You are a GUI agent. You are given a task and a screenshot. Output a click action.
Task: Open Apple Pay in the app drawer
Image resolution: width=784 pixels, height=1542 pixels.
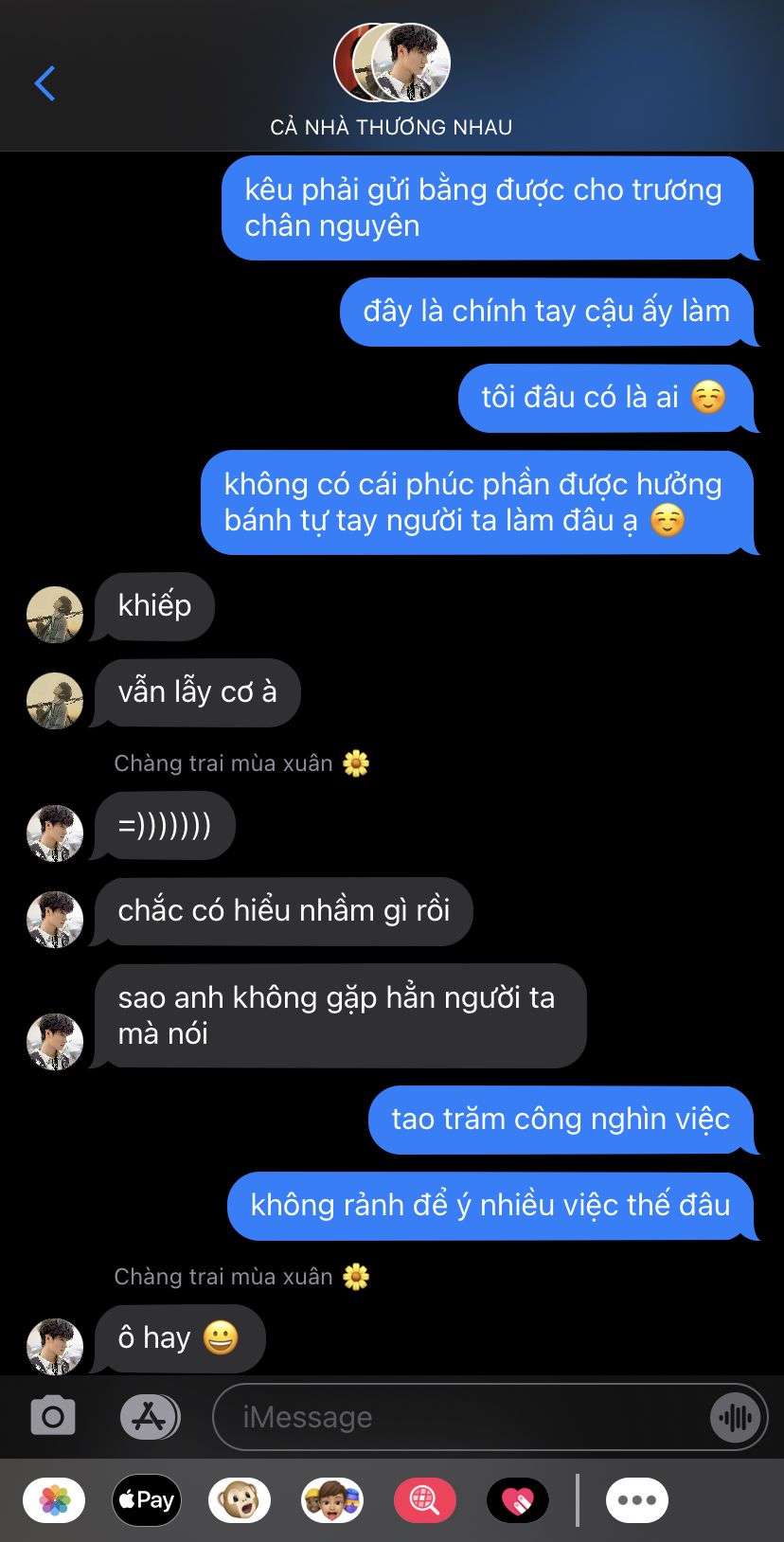(147, 1500)
